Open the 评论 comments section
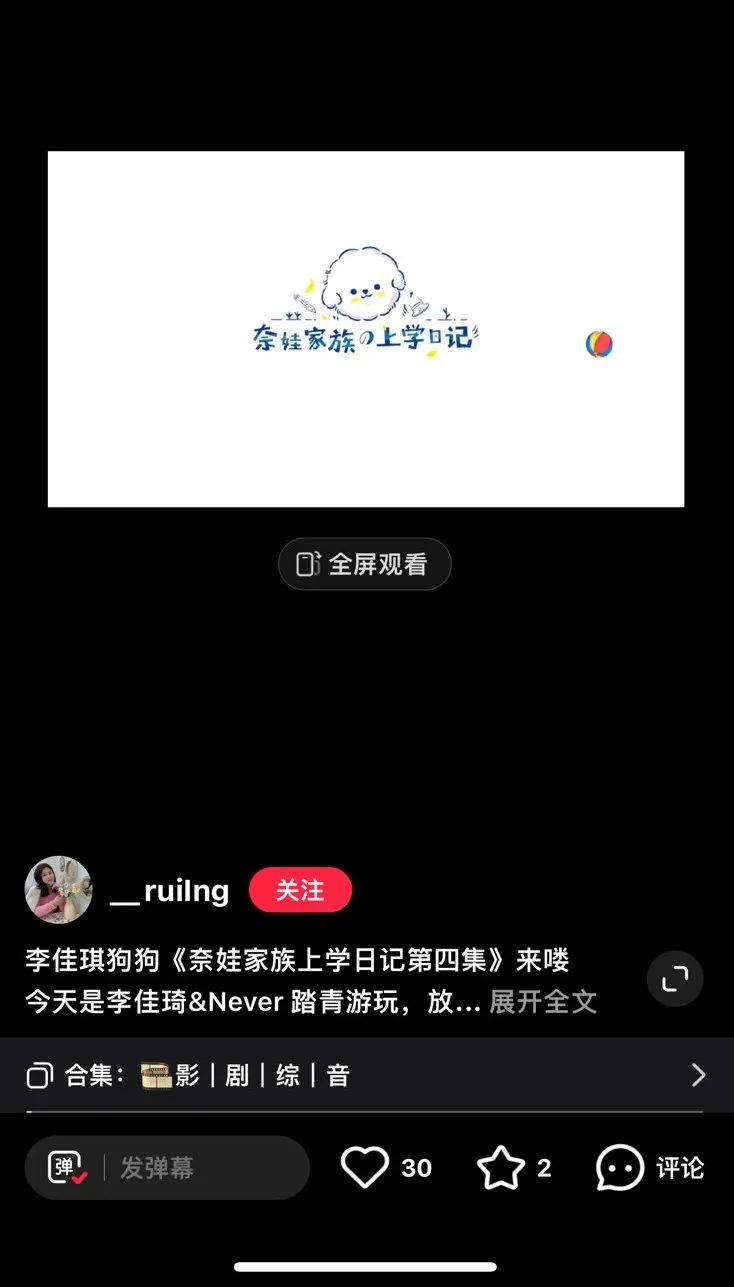 (650, 1167)
